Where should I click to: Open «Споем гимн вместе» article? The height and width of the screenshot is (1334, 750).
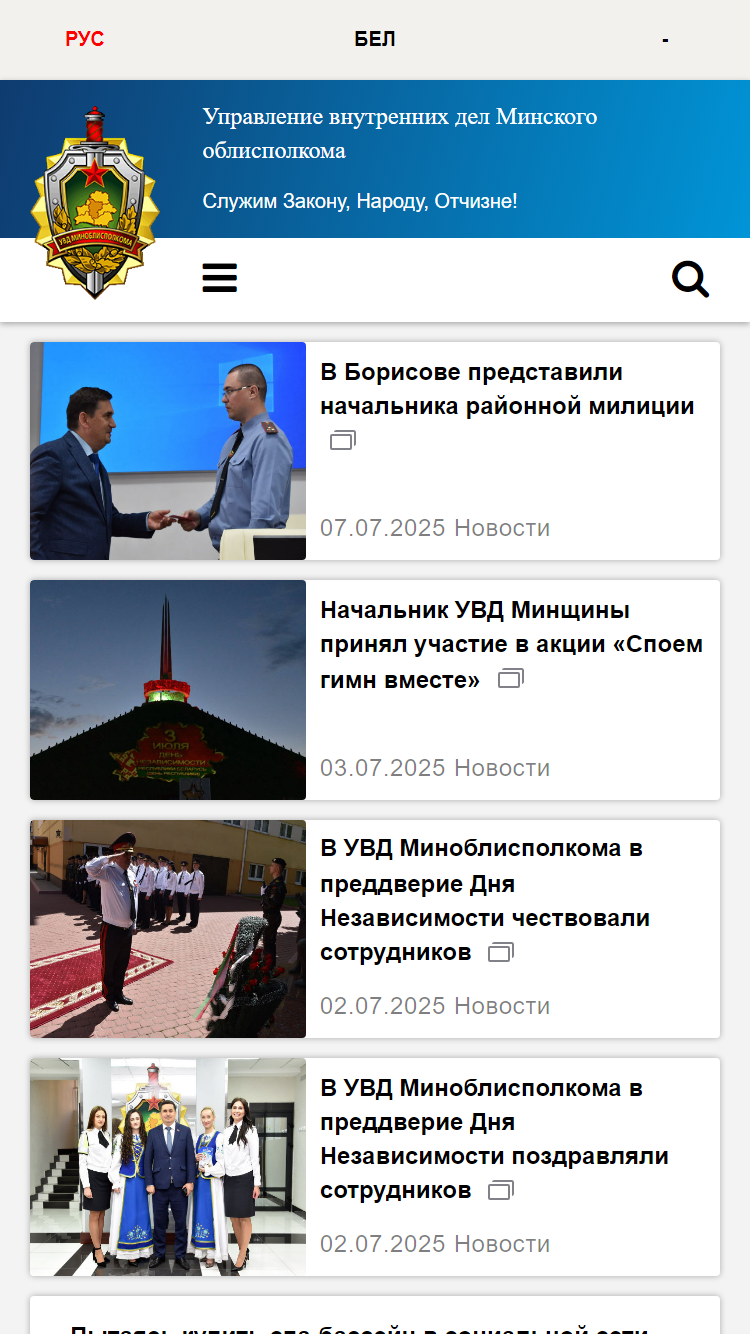click(x=511, y=644)
